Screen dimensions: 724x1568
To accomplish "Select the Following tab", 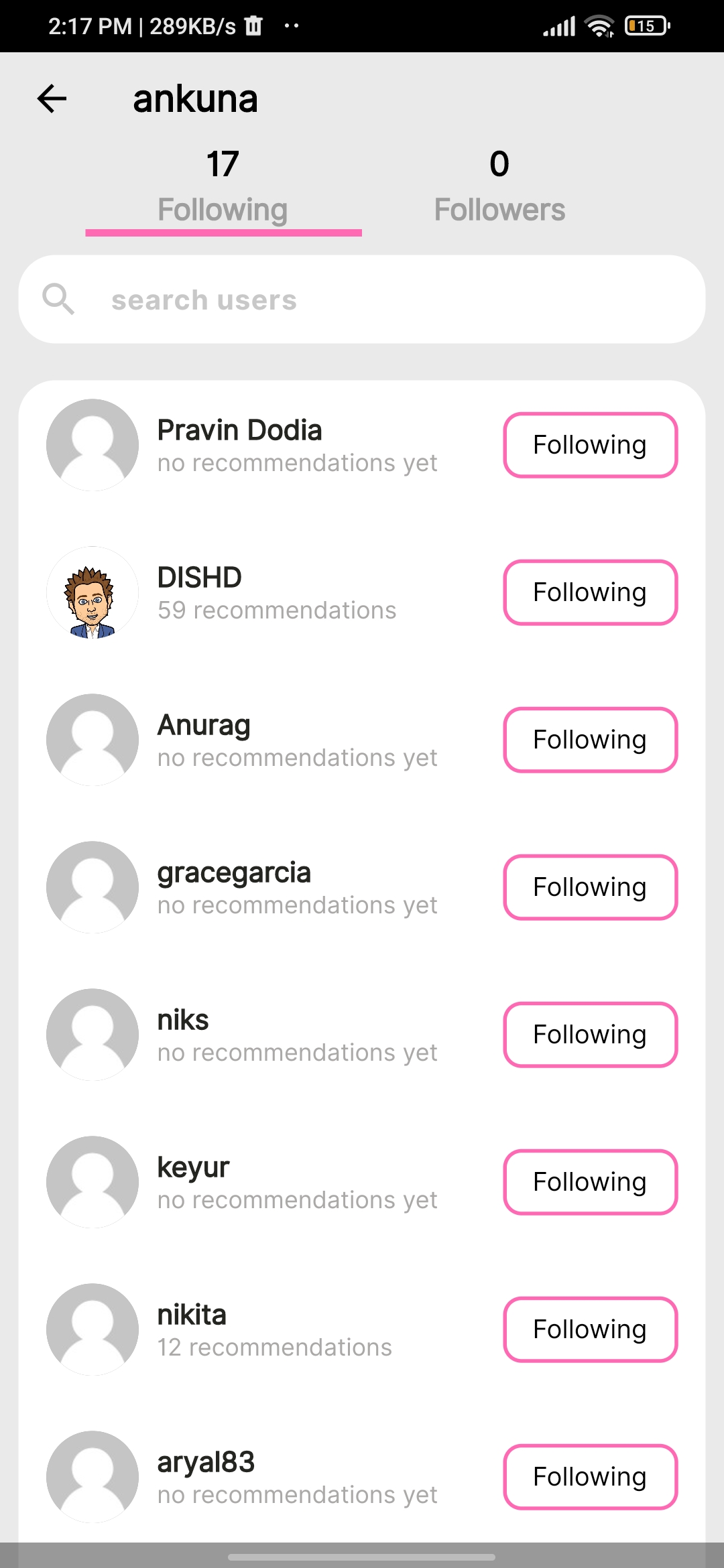I will tap(223, 186).
